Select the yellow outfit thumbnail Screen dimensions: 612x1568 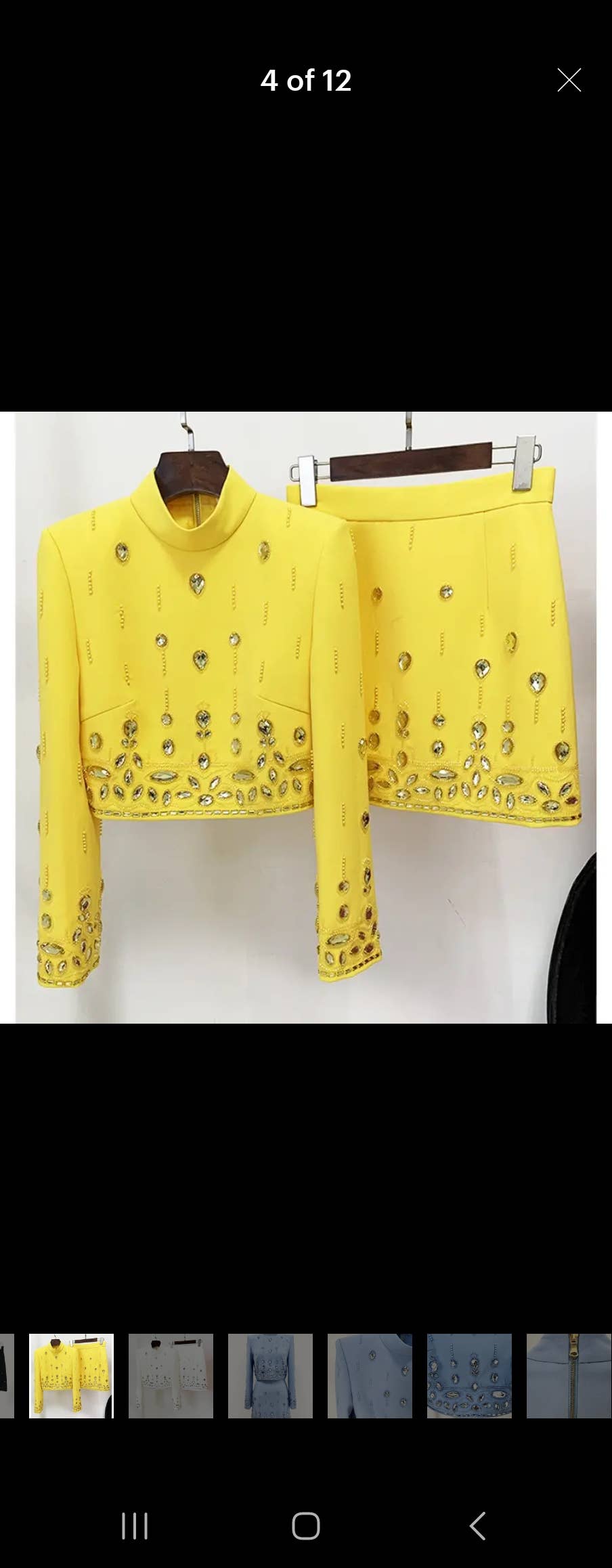[x=71, y=1376]
